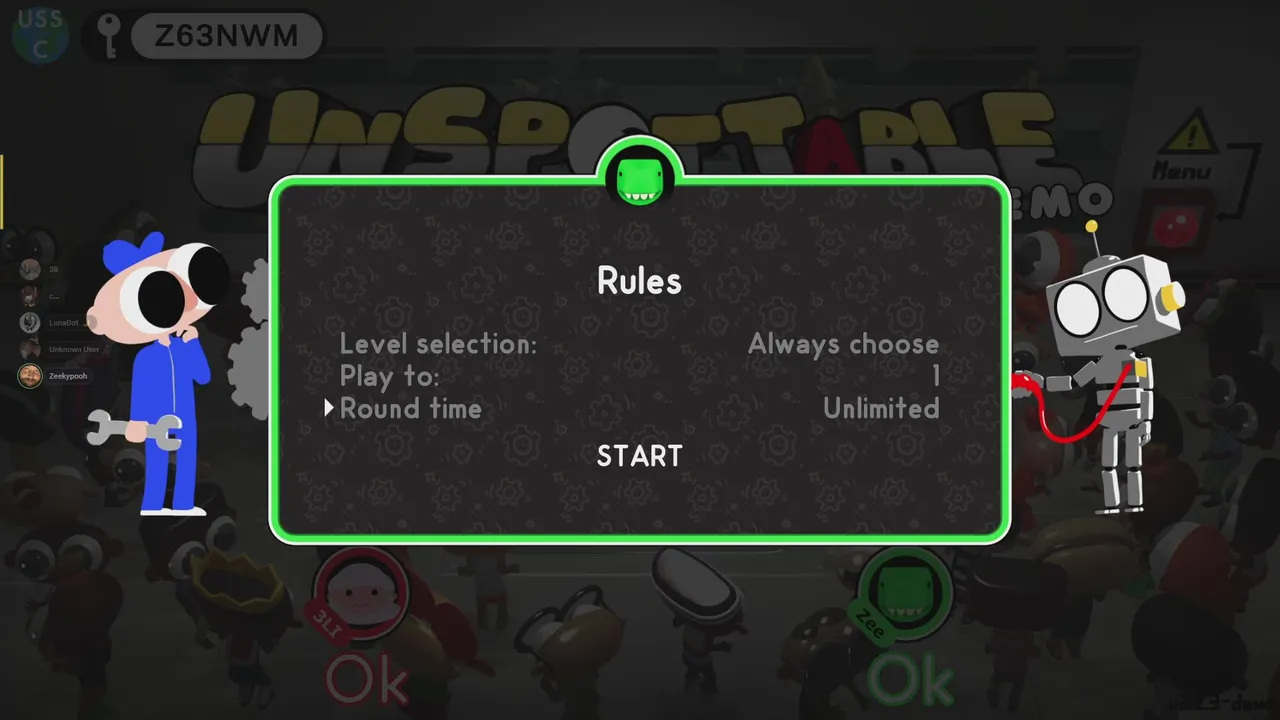The image size is (1280, 720).
Task: Change the Round time setting
Action: tap(880, 408)
